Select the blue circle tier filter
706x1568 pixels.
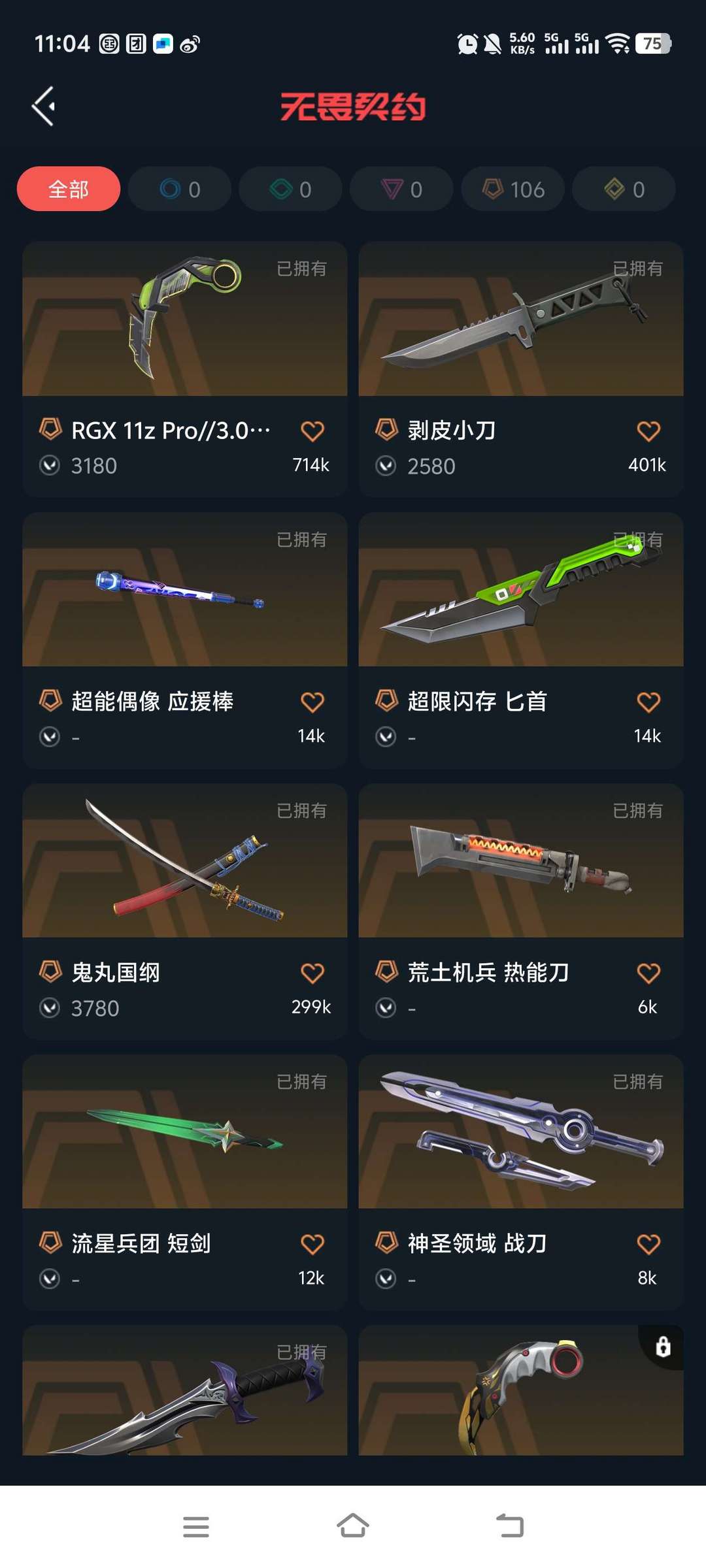180,189
